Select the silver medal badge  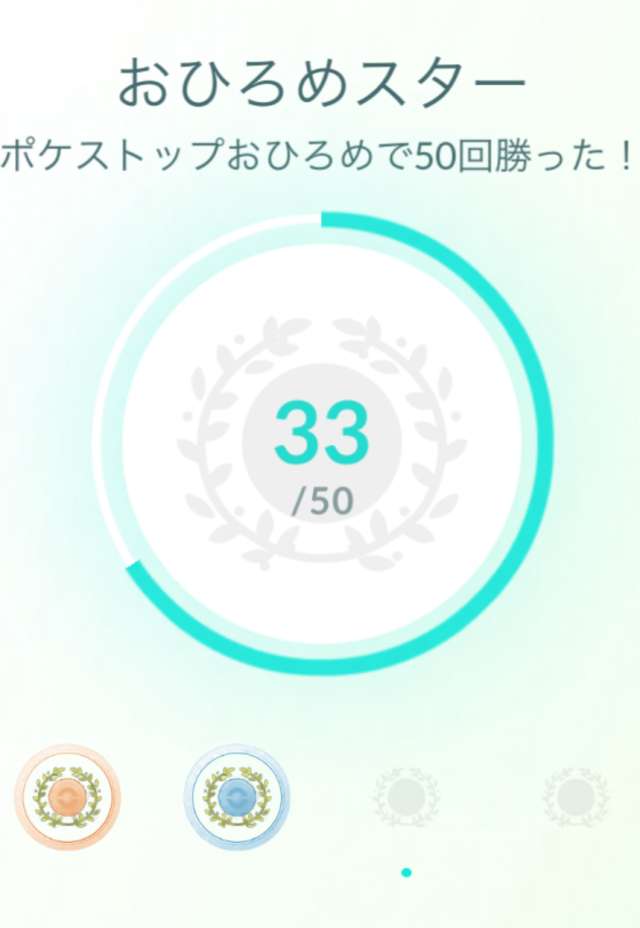tap(236, 796)
